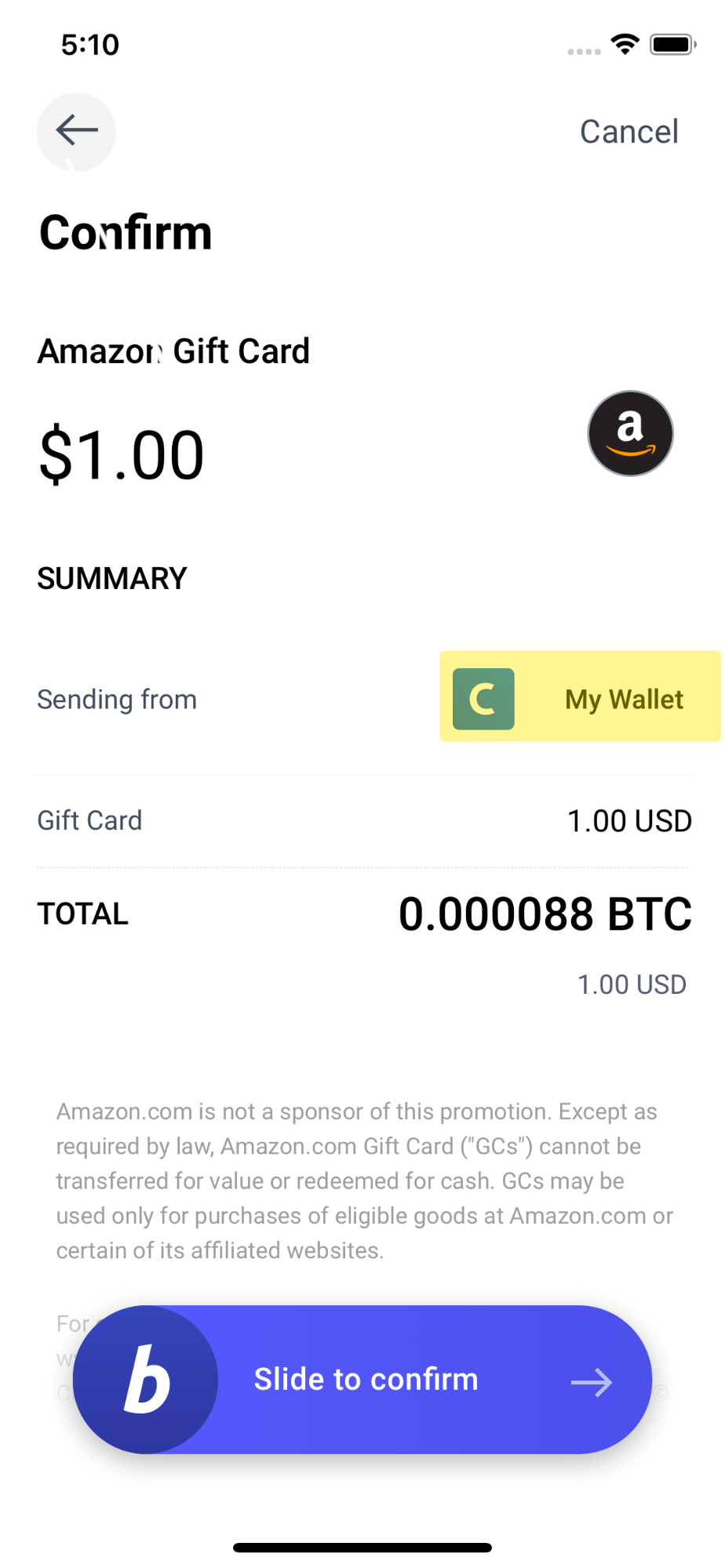Tap the Slide to confirm button
Screen dimensions: 725x1568
(x=362, y=1380)
